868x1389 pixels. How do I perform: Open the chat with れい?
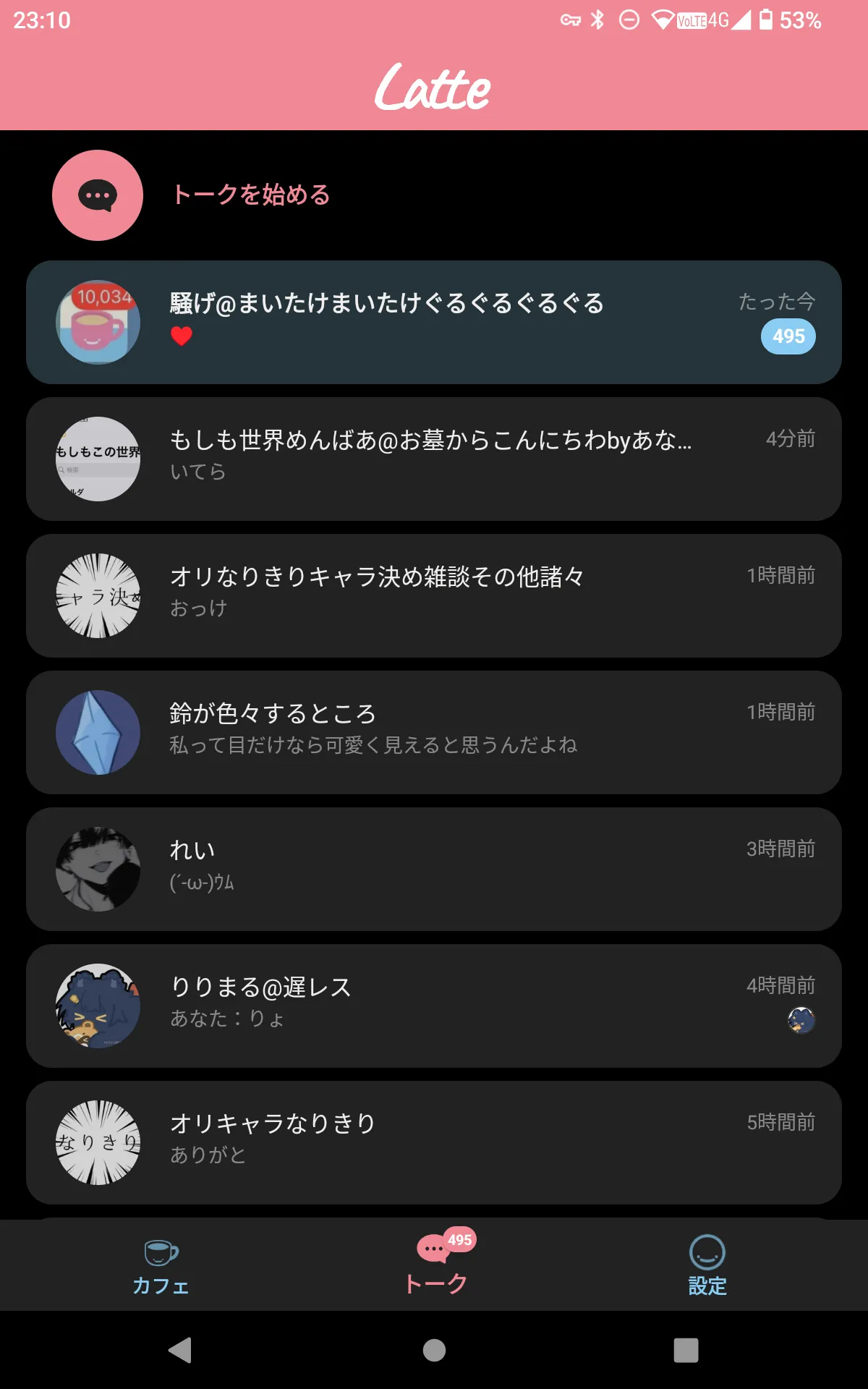click(434, 869)
